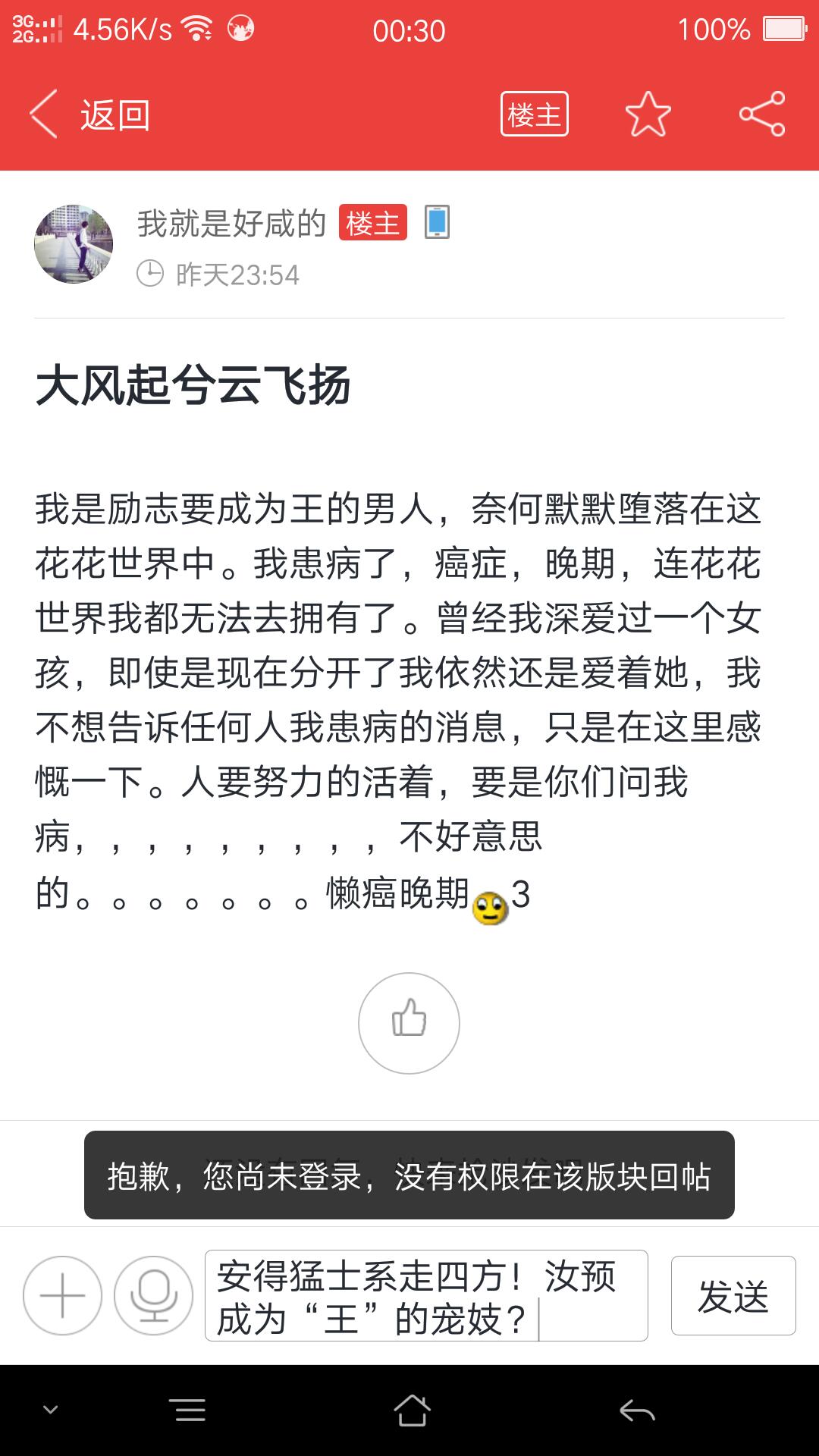Share this post
The width and height of the screenshot is (819, 1456).
click(762, 115)
